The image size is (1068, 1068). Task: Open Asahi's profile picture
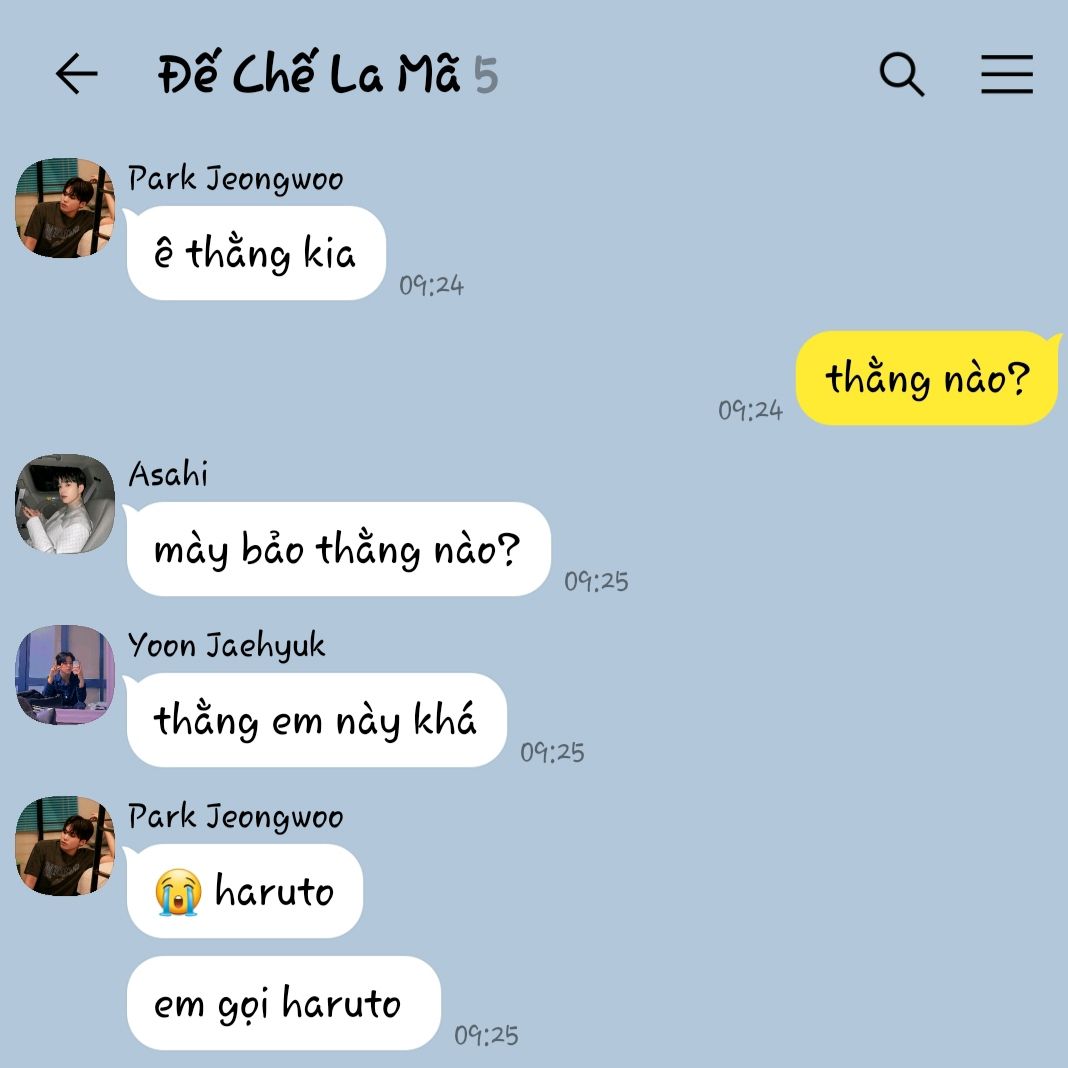click(65, 504)
